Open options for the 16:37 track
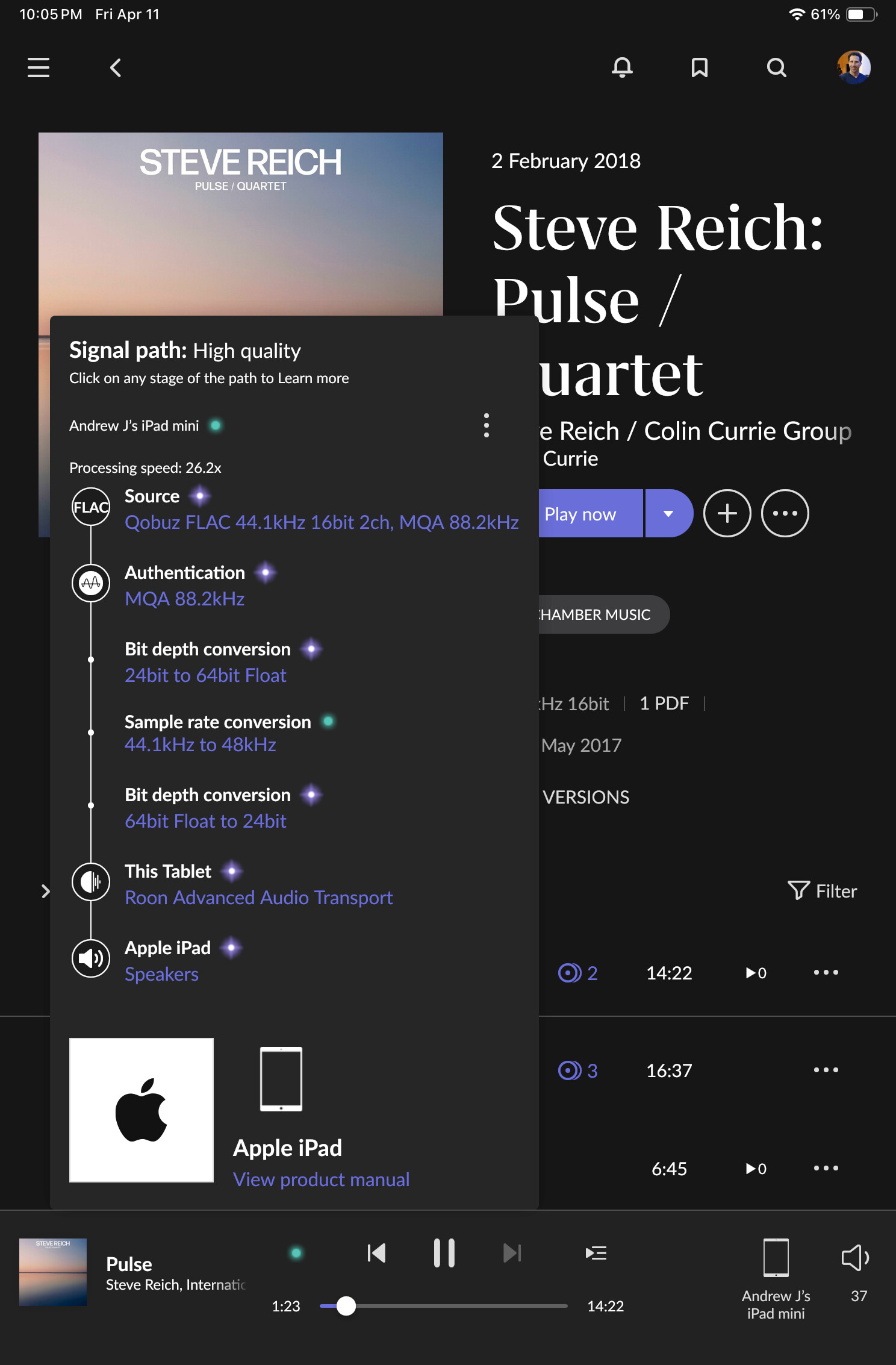The width and height of the screenshot is (896, 1365). tap(826, 1070)
